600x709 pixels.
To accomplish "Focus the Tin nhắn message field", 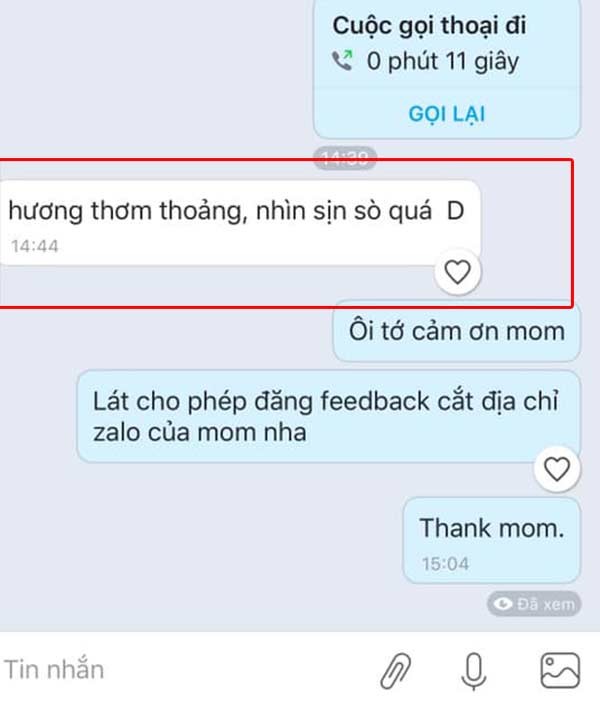I will click(150, 669).
